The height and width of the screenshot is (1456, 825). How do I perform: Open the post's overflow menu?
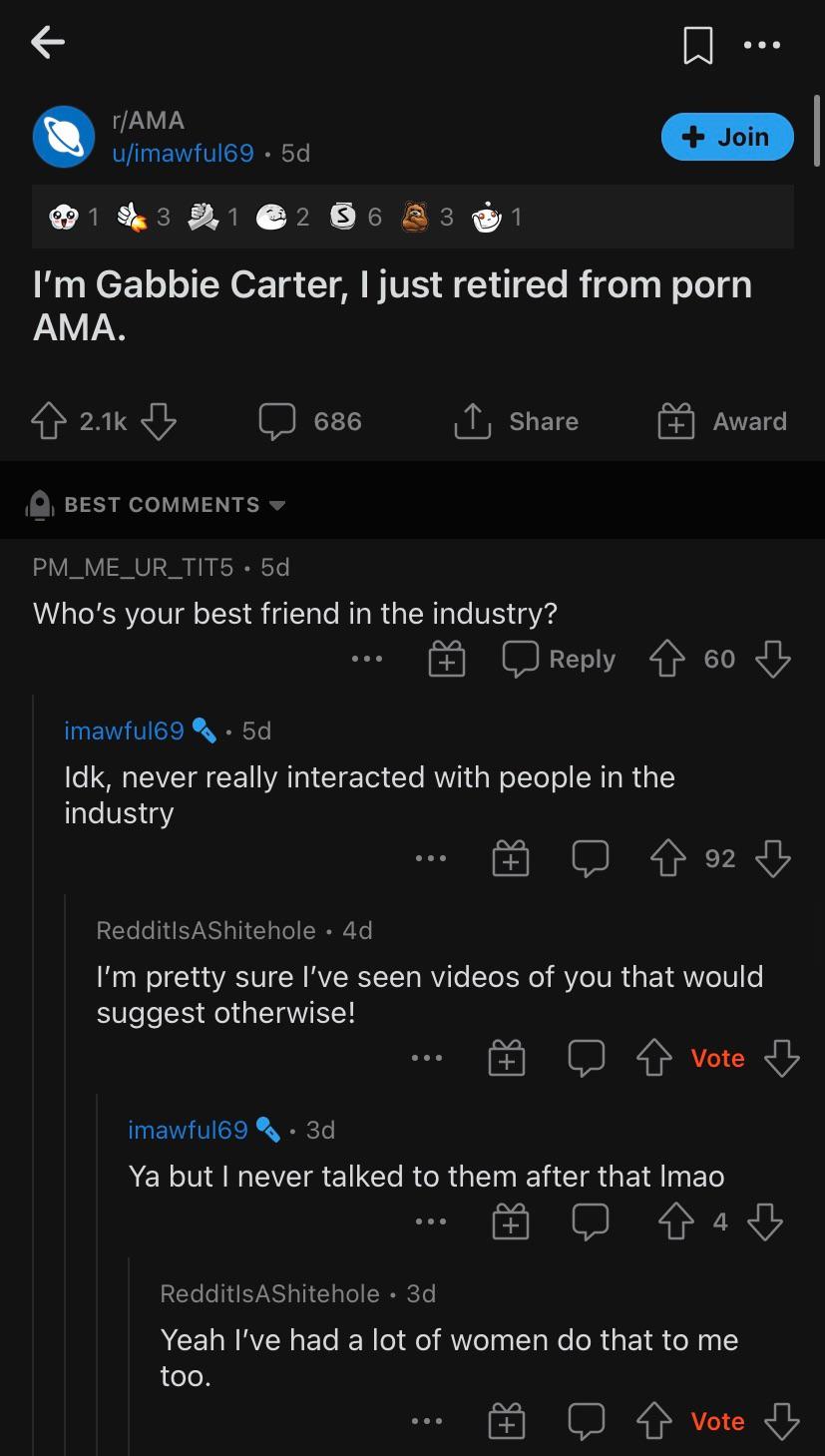click(x=762, y=45)
